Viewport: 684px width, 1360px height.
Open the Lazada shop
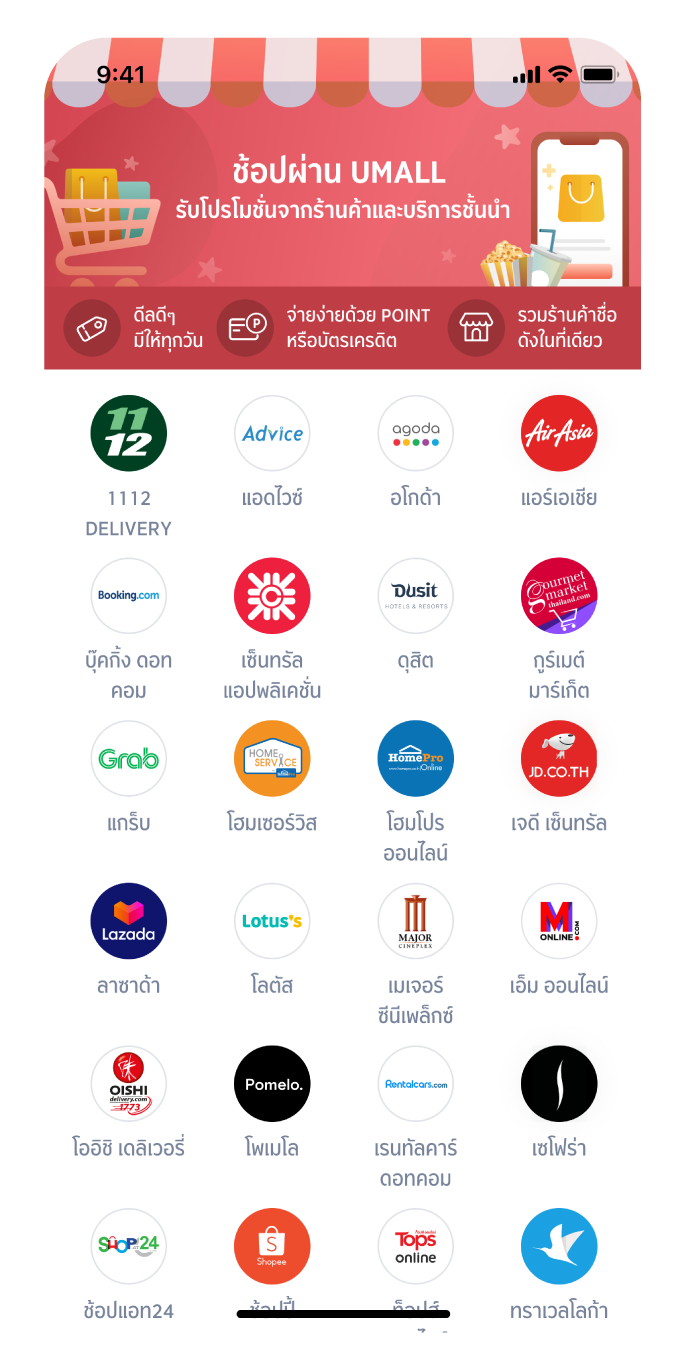point(128,921)
